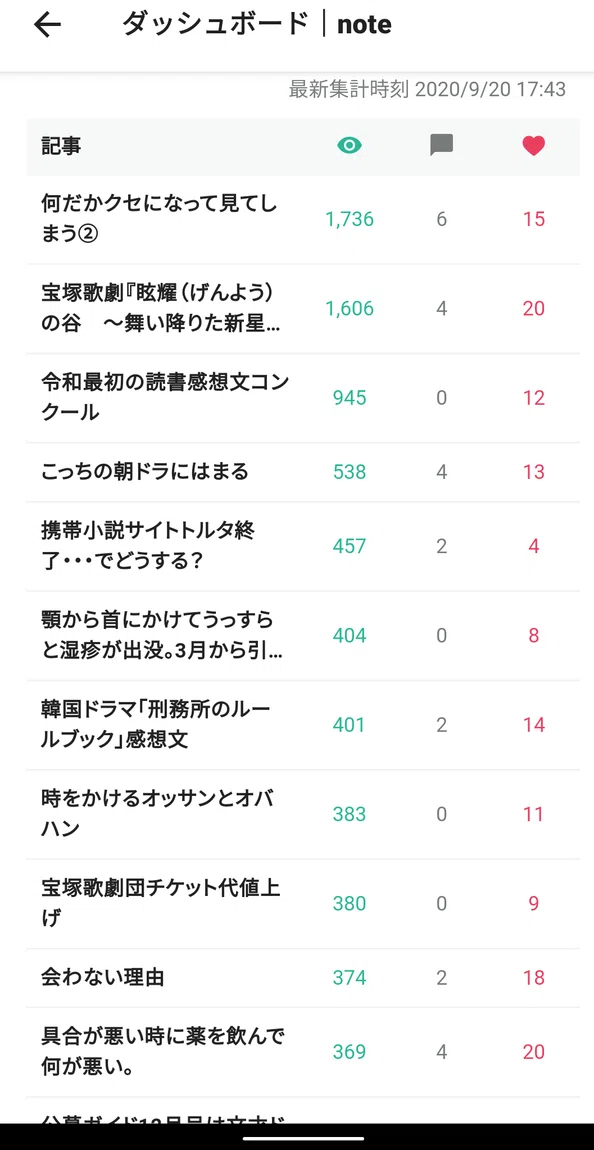This screenshot has width=594, height=1150.
Task: Open 韓国ドラマ「刑務所のルールブック」感想文
Action: [x=303, y=725]
